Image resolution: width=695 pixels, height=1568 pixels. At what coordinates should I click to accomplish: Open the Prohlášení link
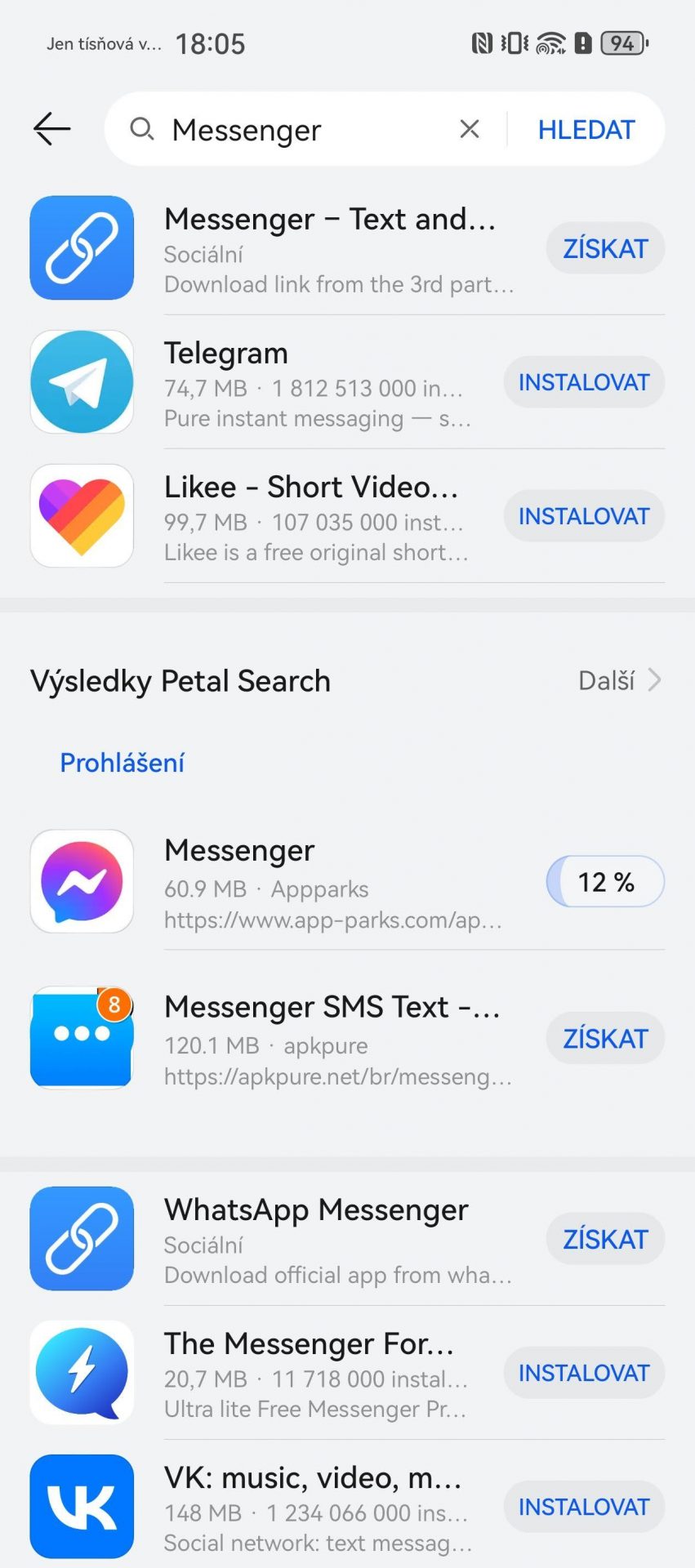pos(123,763)
